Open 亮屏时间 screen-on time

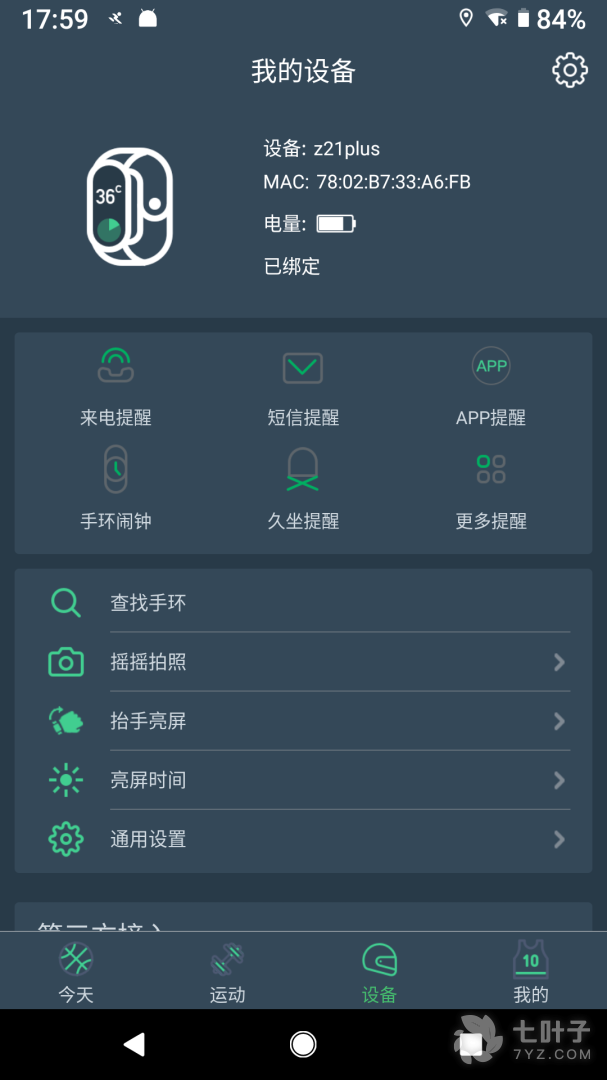(x=303, y=780)
